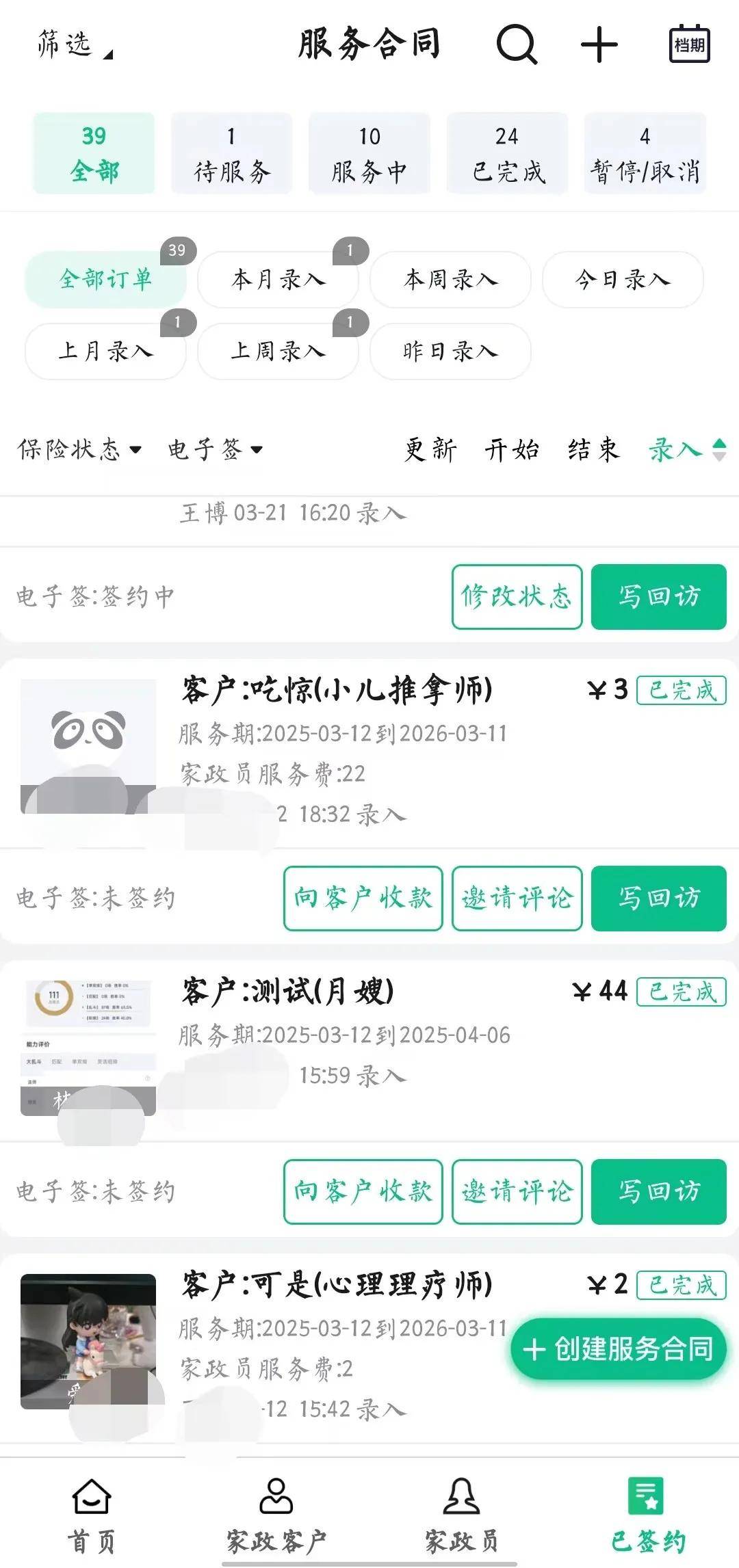Switch to the 待服务 status tab

click(x=231, y=153)
